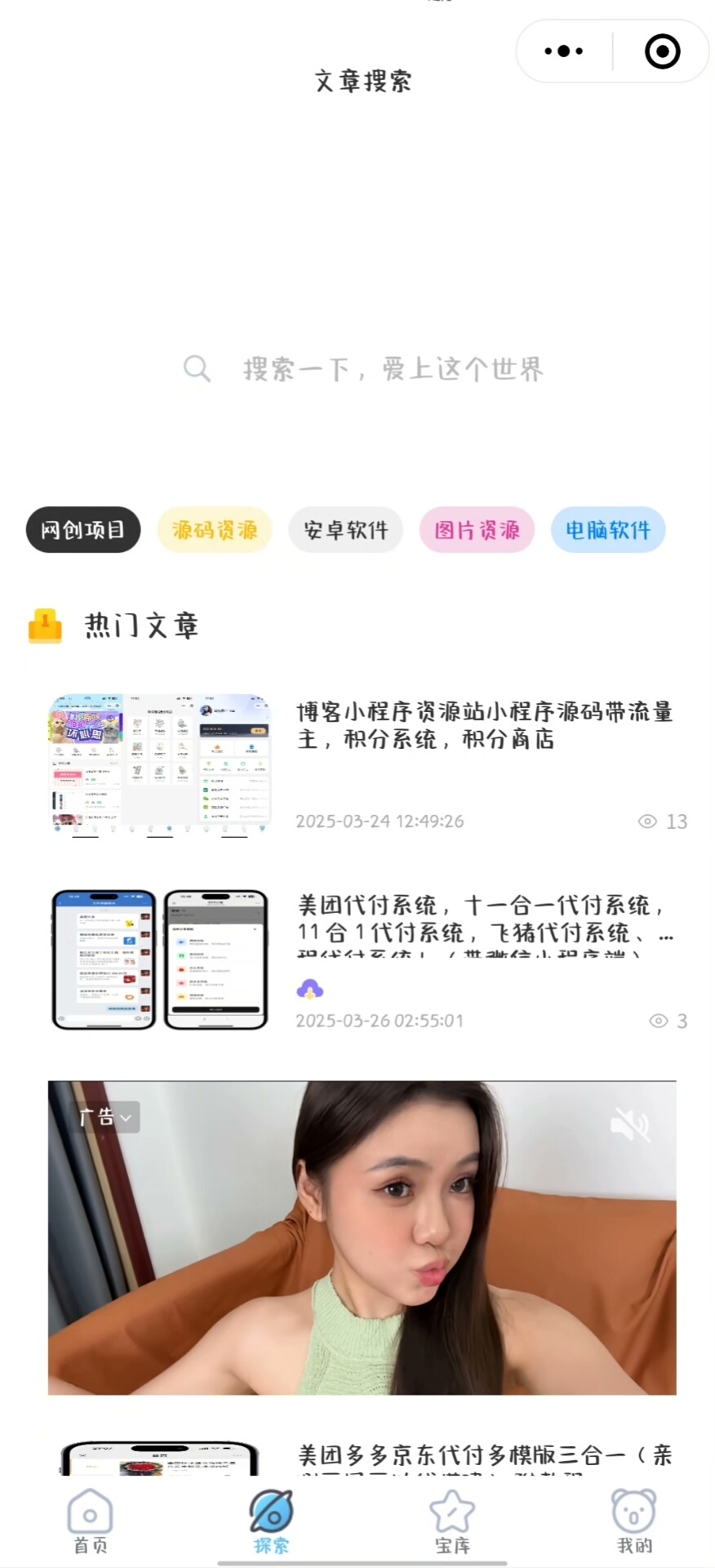715x1568 pixels.
Task: Switch to the 探索 tab
Action: (x=271, y=1521)
